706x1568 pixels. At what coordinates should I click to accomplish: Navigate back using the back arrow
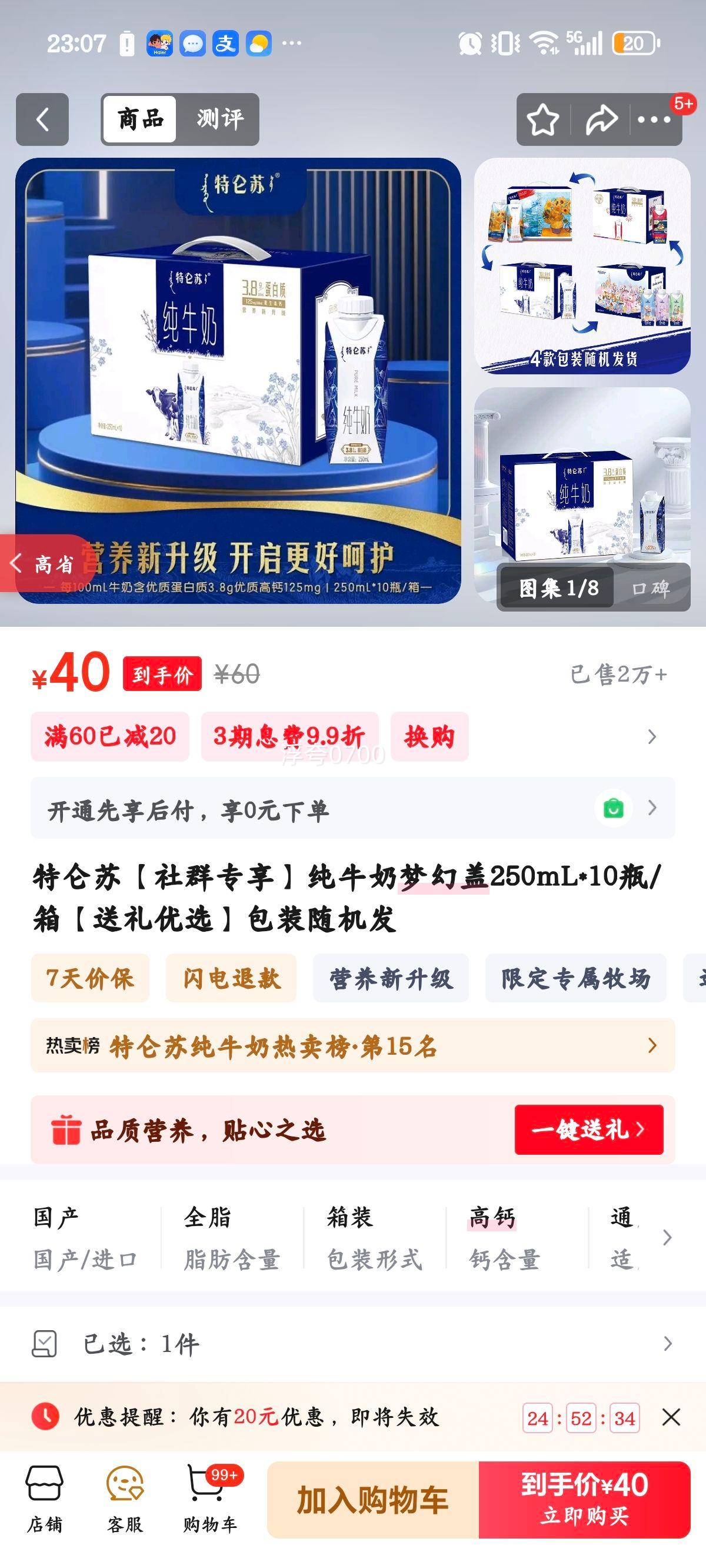click(x=42, y=119)
